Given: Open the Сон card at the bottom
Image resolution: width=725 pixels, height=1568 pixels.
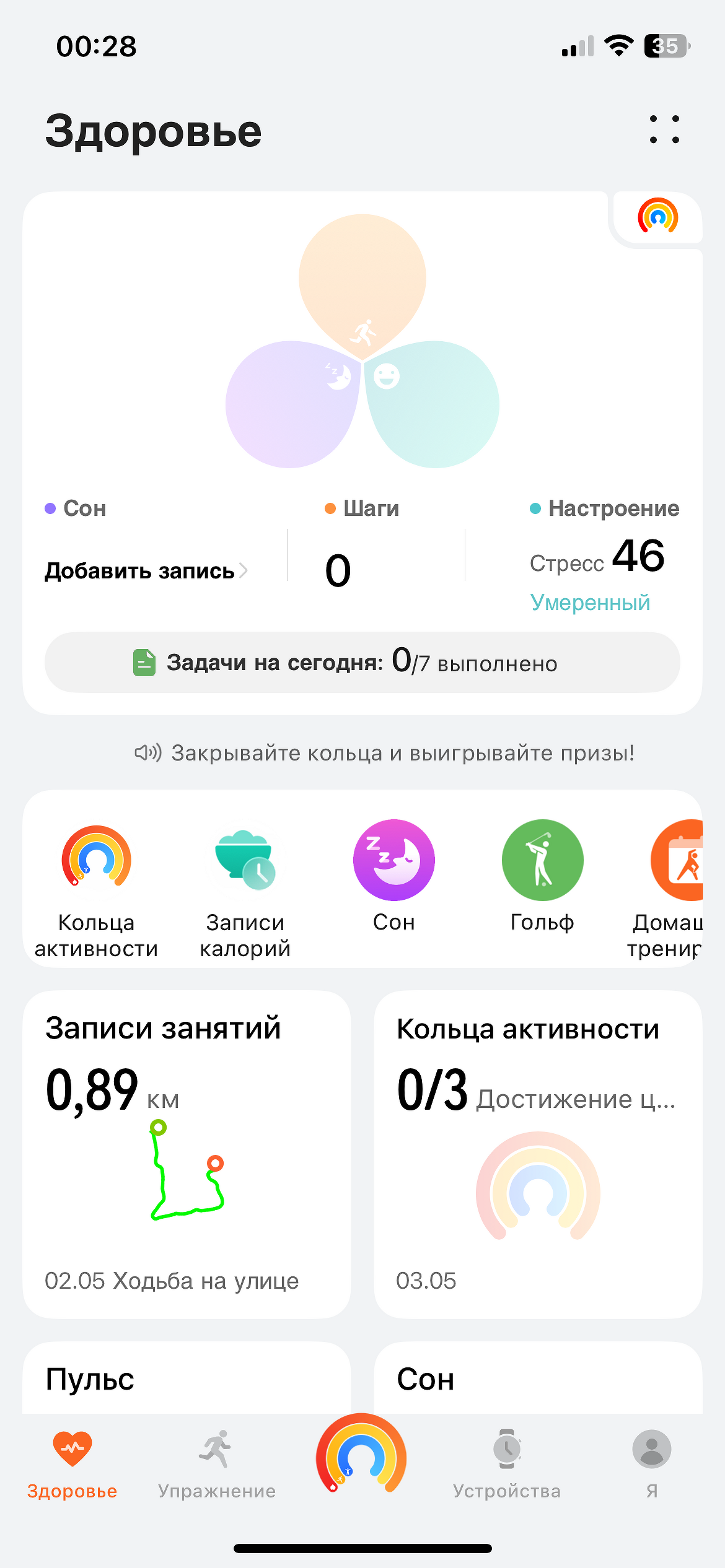Looking at the screenshot, I should [x=538, y=1380].
